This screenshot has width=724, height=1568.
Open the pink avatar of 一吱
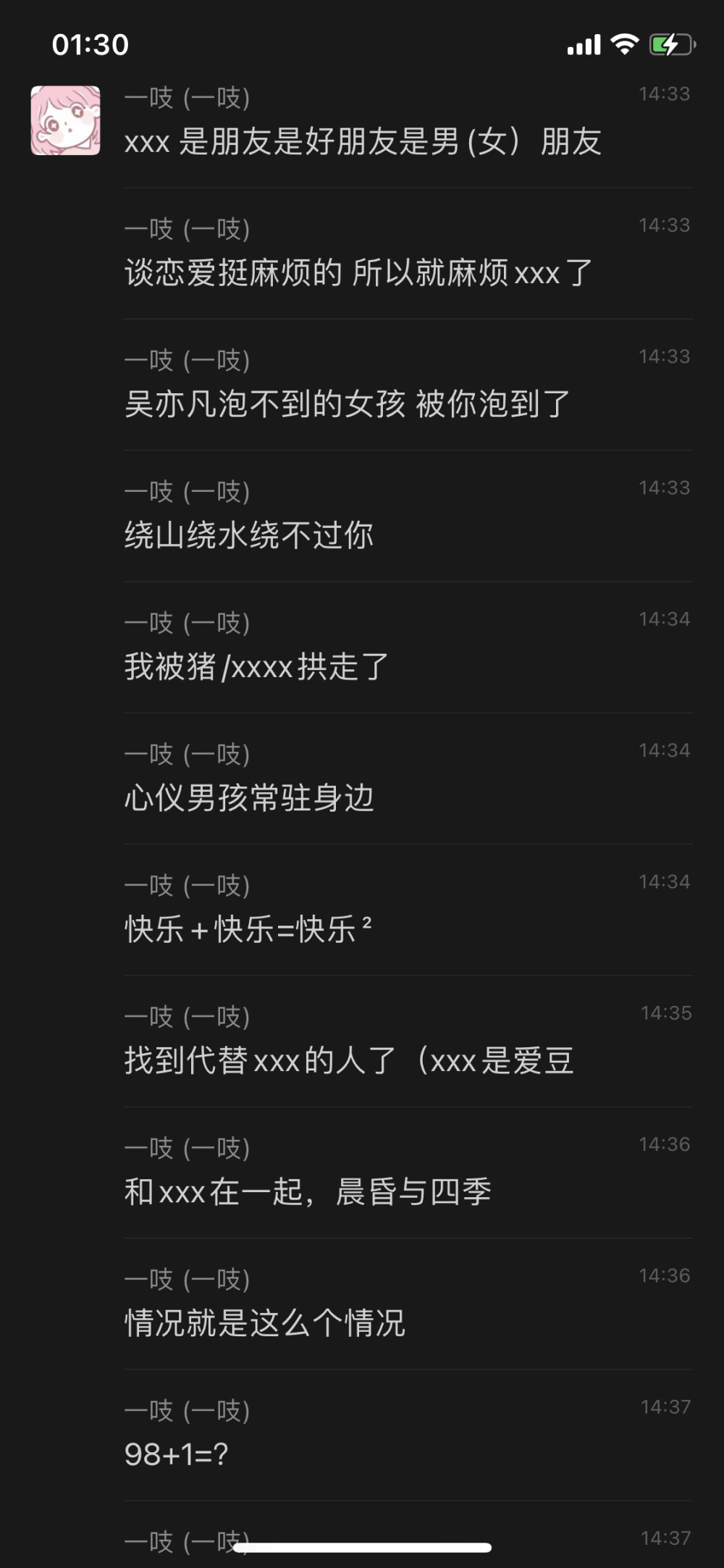(65, 120)
